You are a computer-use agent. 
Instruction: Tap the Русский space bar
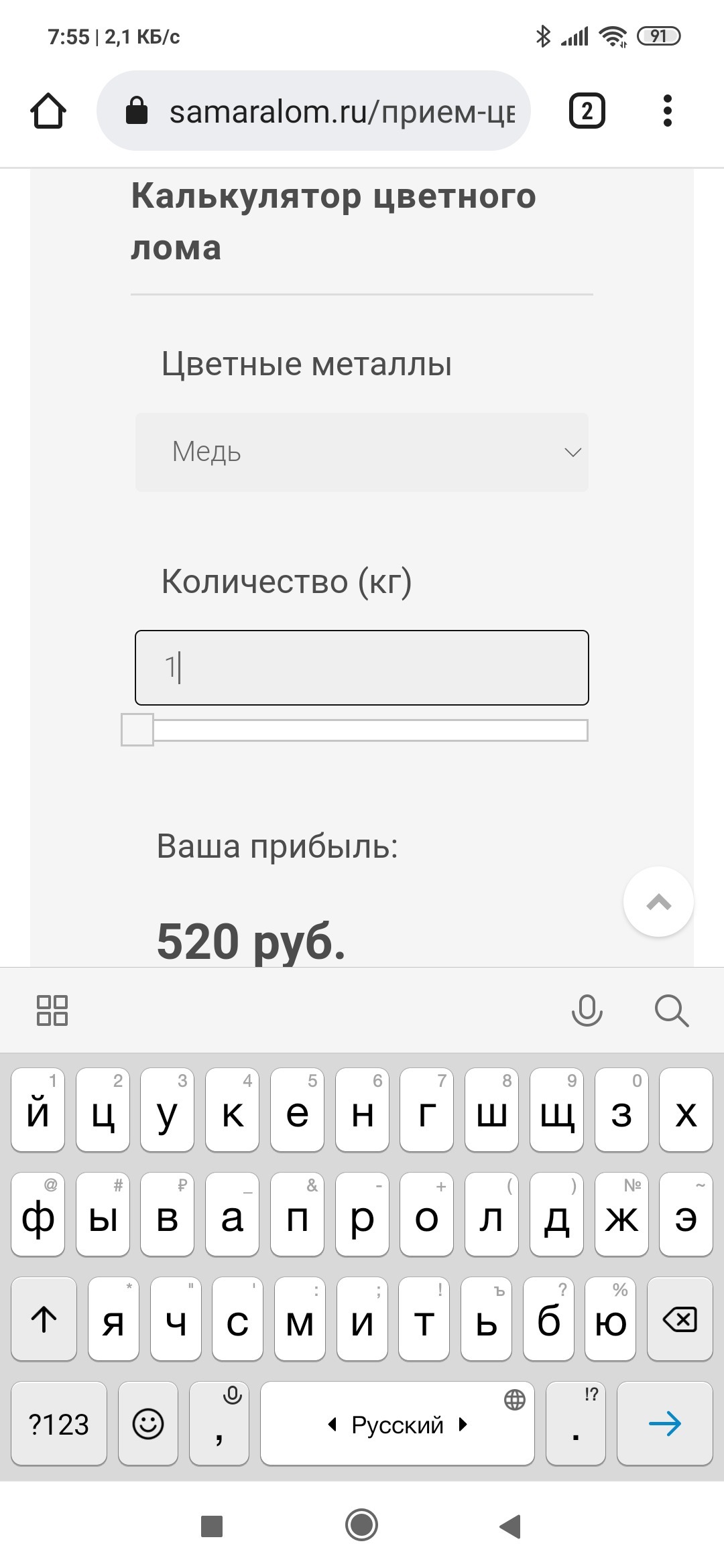click(x=397, y=1423)
